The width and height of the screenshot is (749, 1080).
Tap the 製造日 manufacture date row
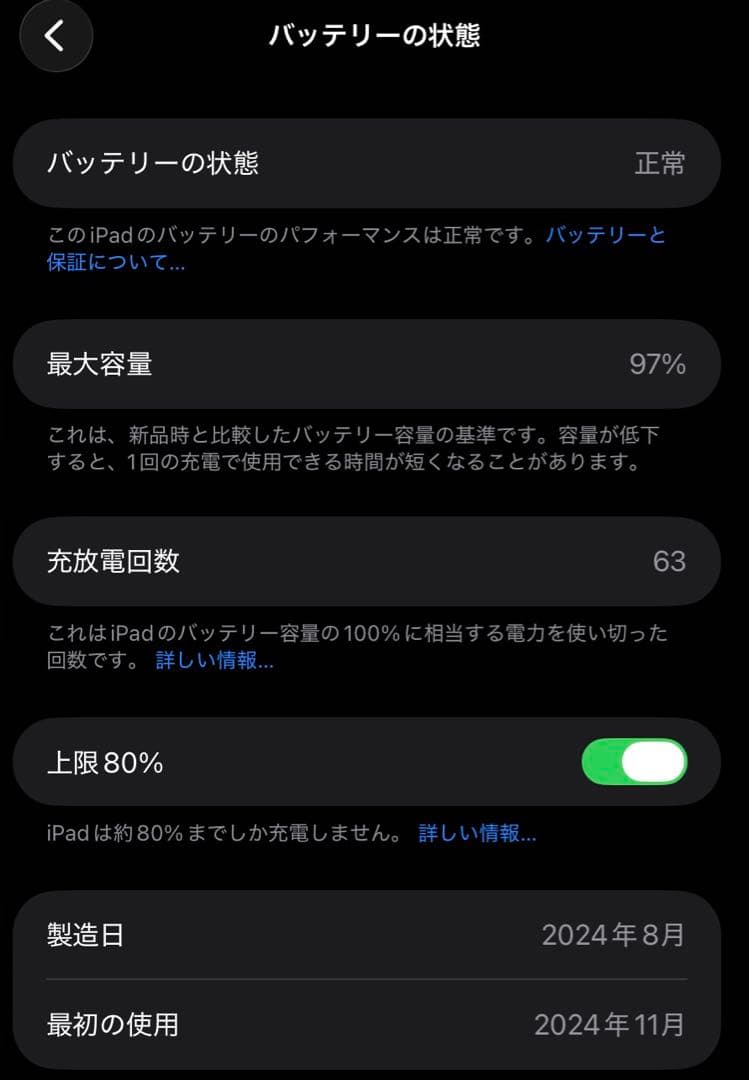374,936
